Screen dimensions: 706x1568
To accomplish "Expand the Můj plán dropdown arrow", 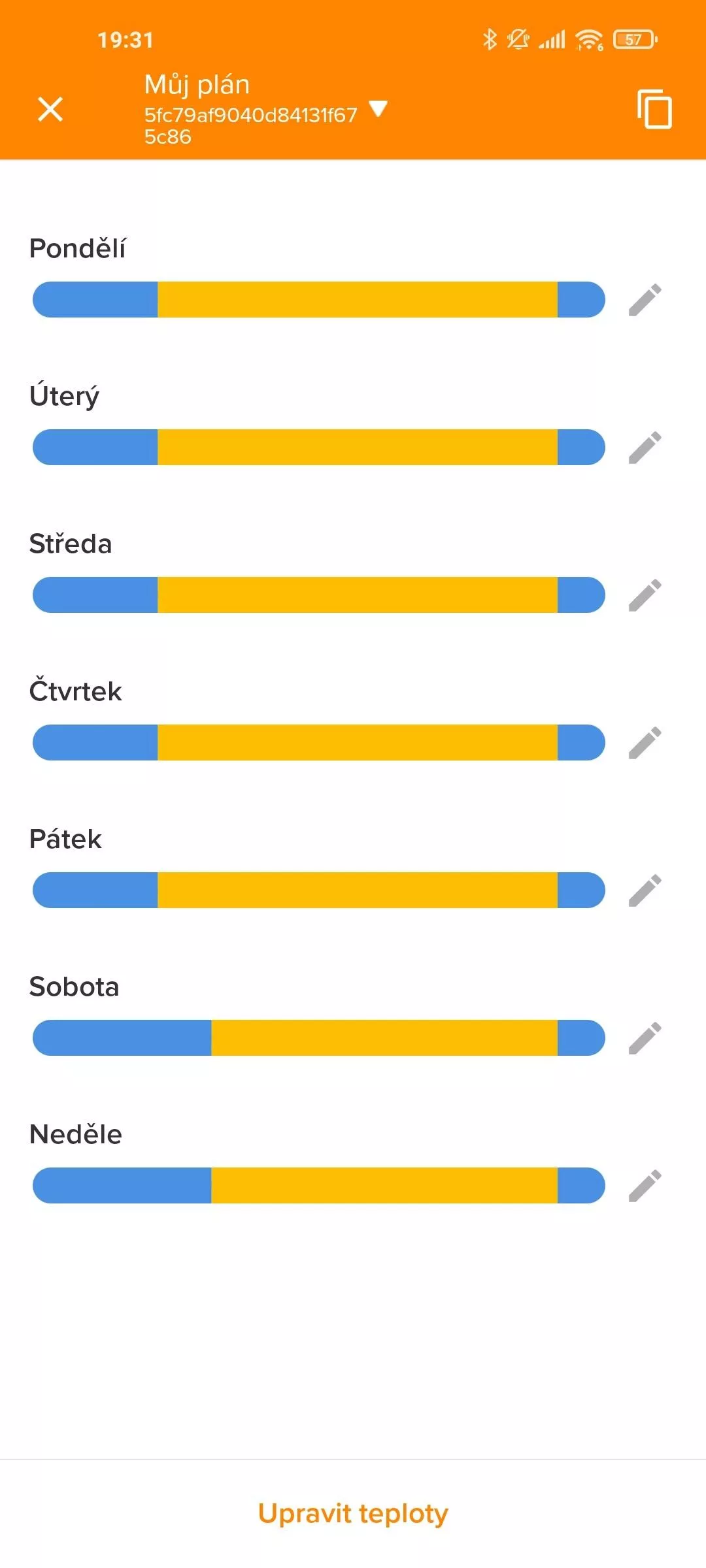I will [x=378, y=108].
